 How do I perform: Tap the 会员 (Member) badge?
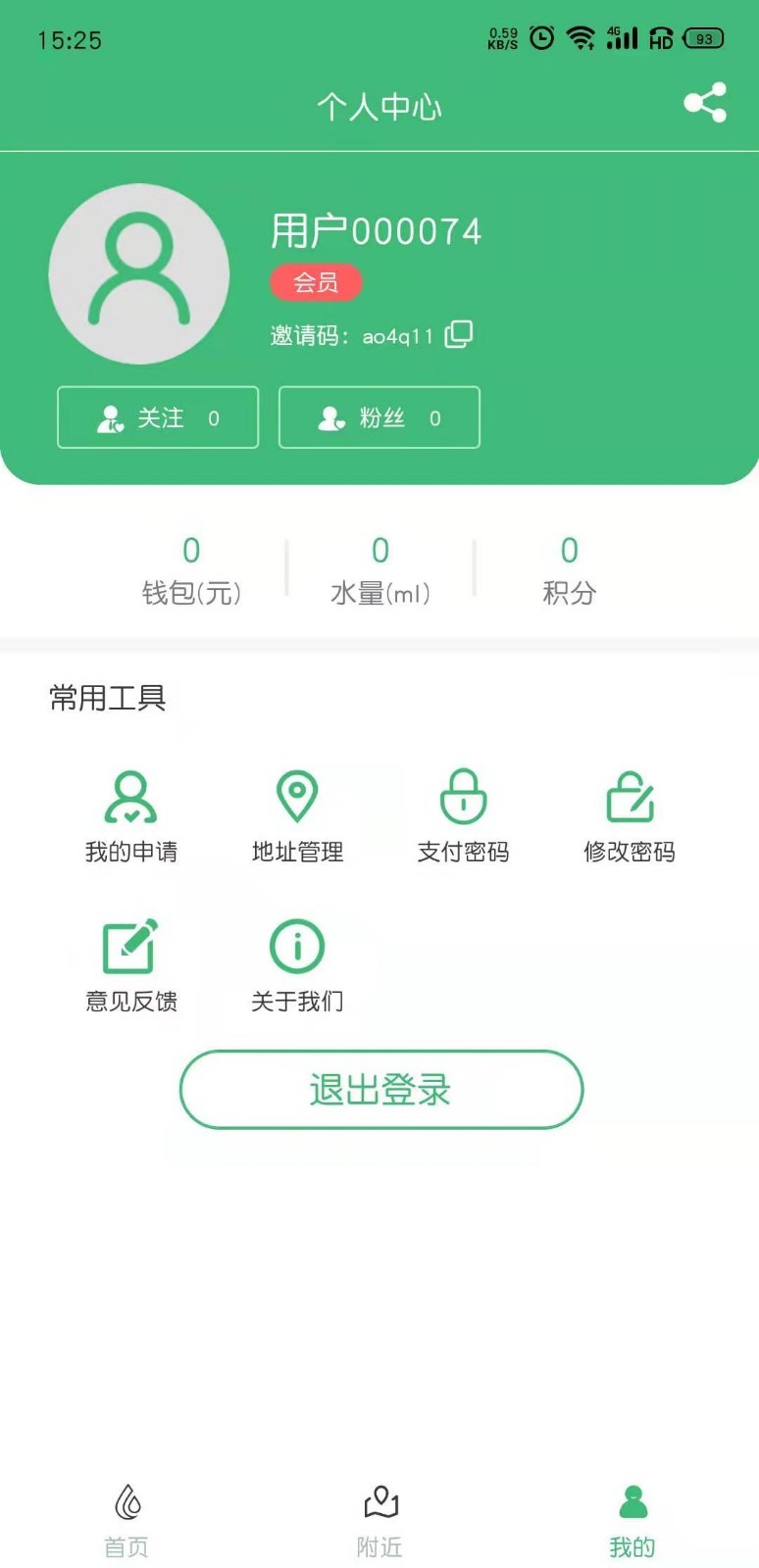click(x=315, y=282)
